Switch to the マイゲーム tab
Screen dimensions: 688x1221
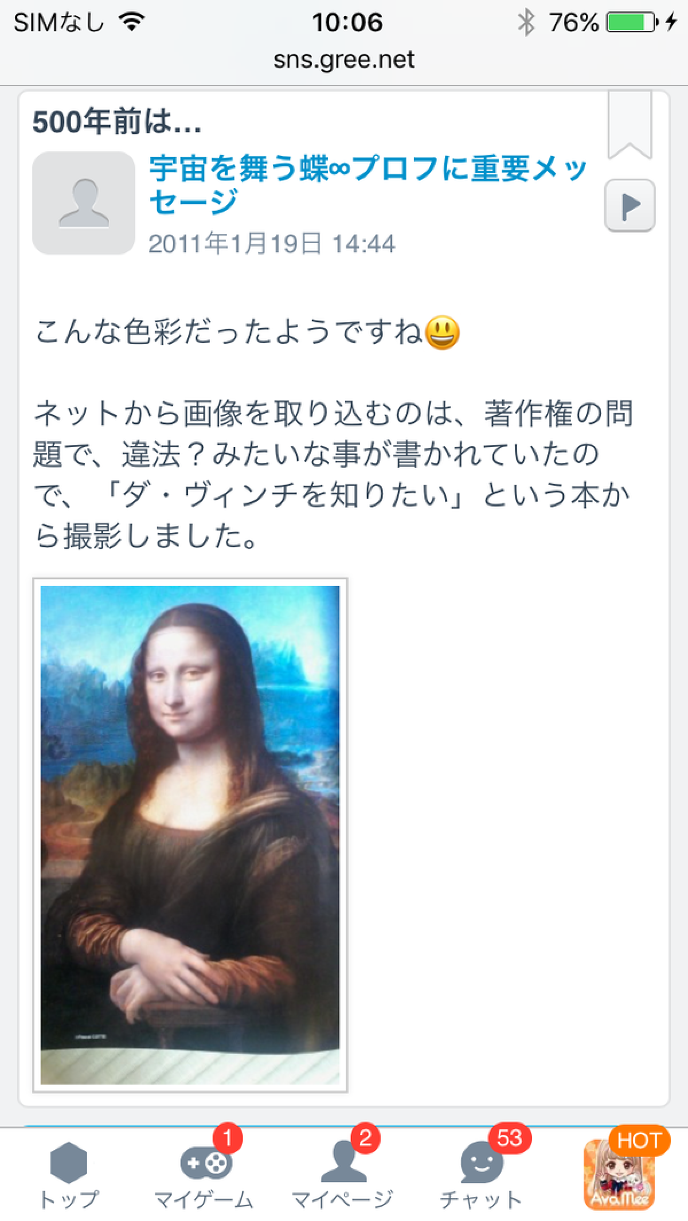[205, 1175]
